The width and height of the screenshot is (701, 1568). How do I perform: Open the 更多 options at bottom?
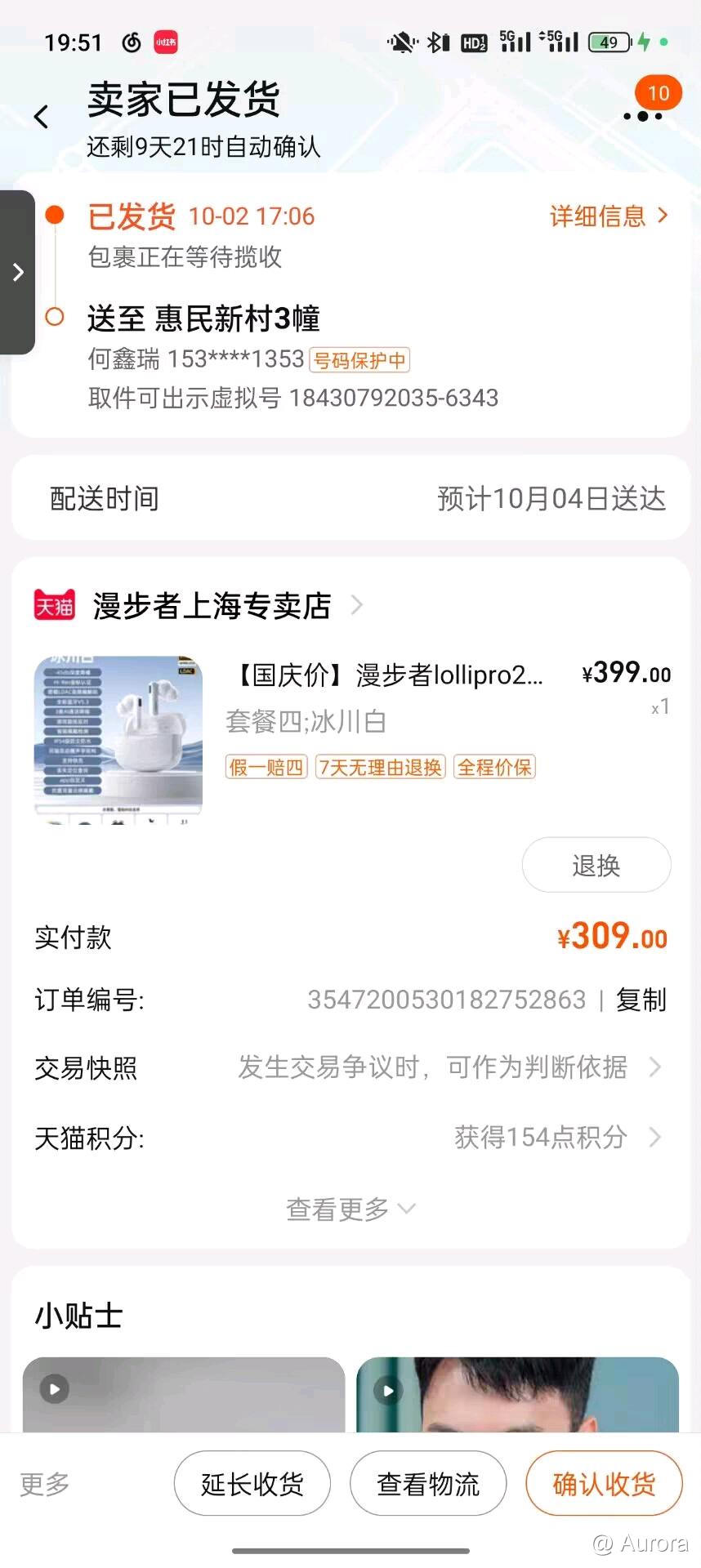tap(45, 1484)
